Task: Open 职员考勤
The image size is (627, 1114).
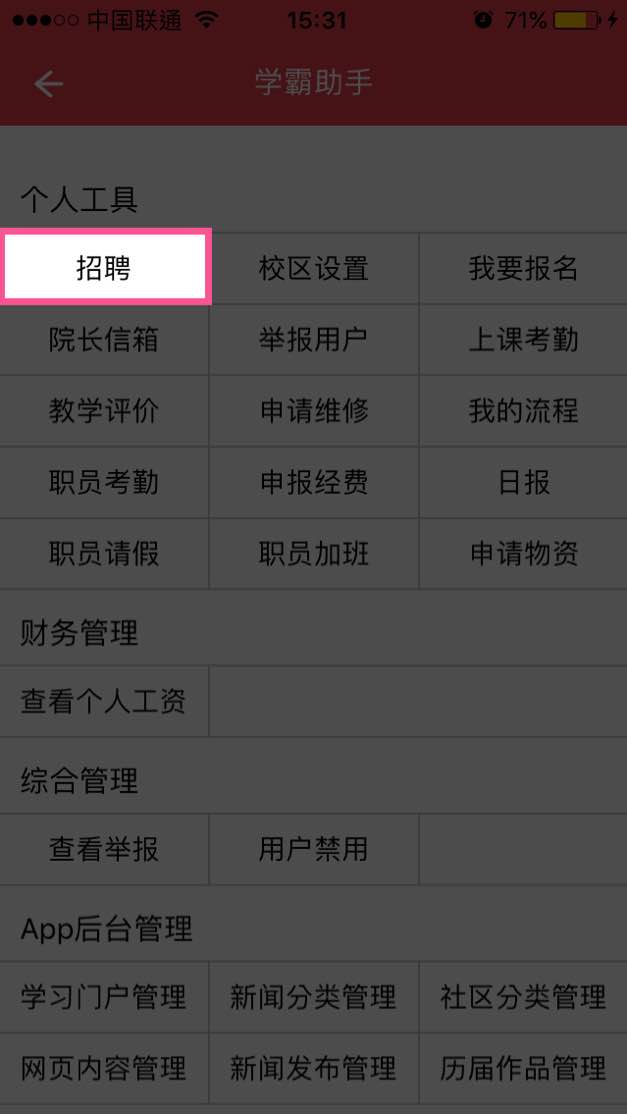Action: coord(104,482)
